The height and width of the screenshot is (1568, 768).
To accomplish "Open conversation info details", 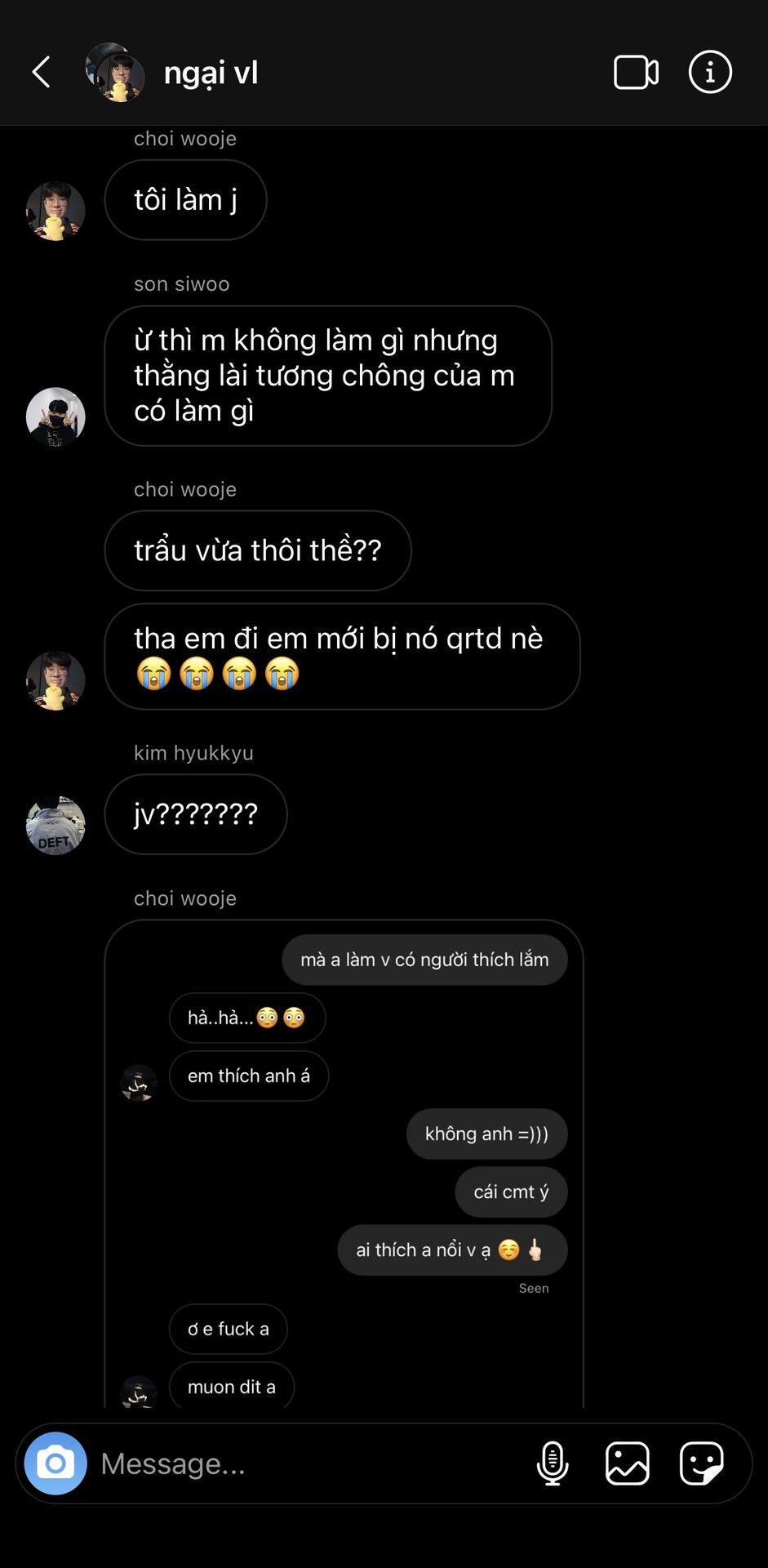I will [710, 72].
